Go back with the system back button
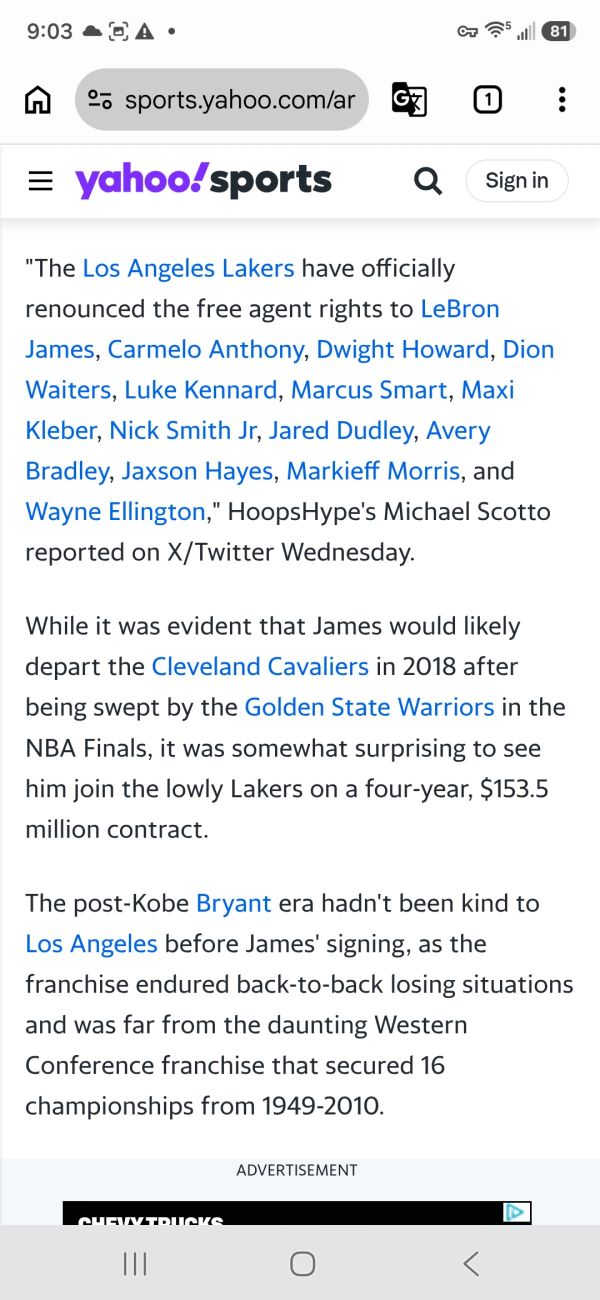Screen dimensions: 600x1300 tap(471, 1263)
